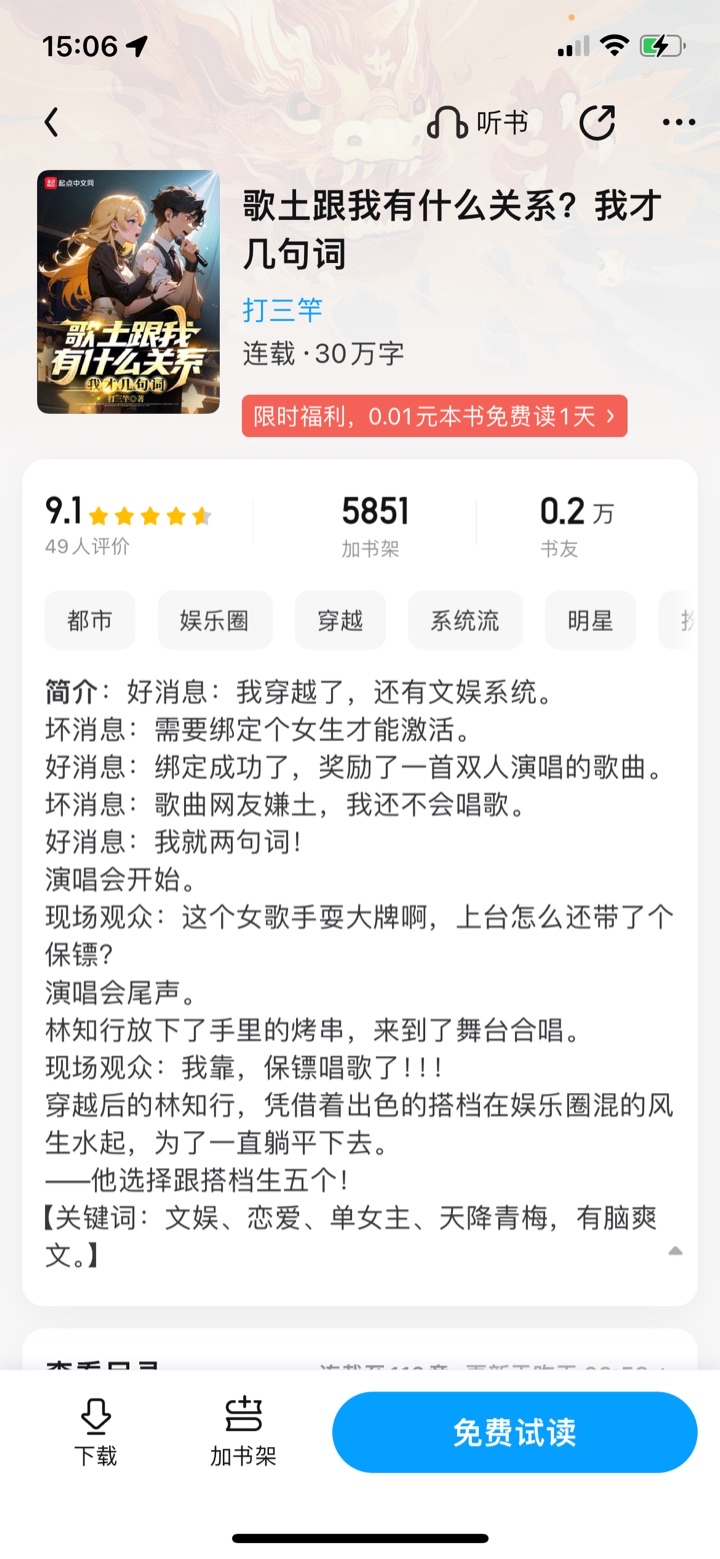This screenshot has height=1559, width=720.
Task: Download the book with 下载
Action: [95, 1431]
